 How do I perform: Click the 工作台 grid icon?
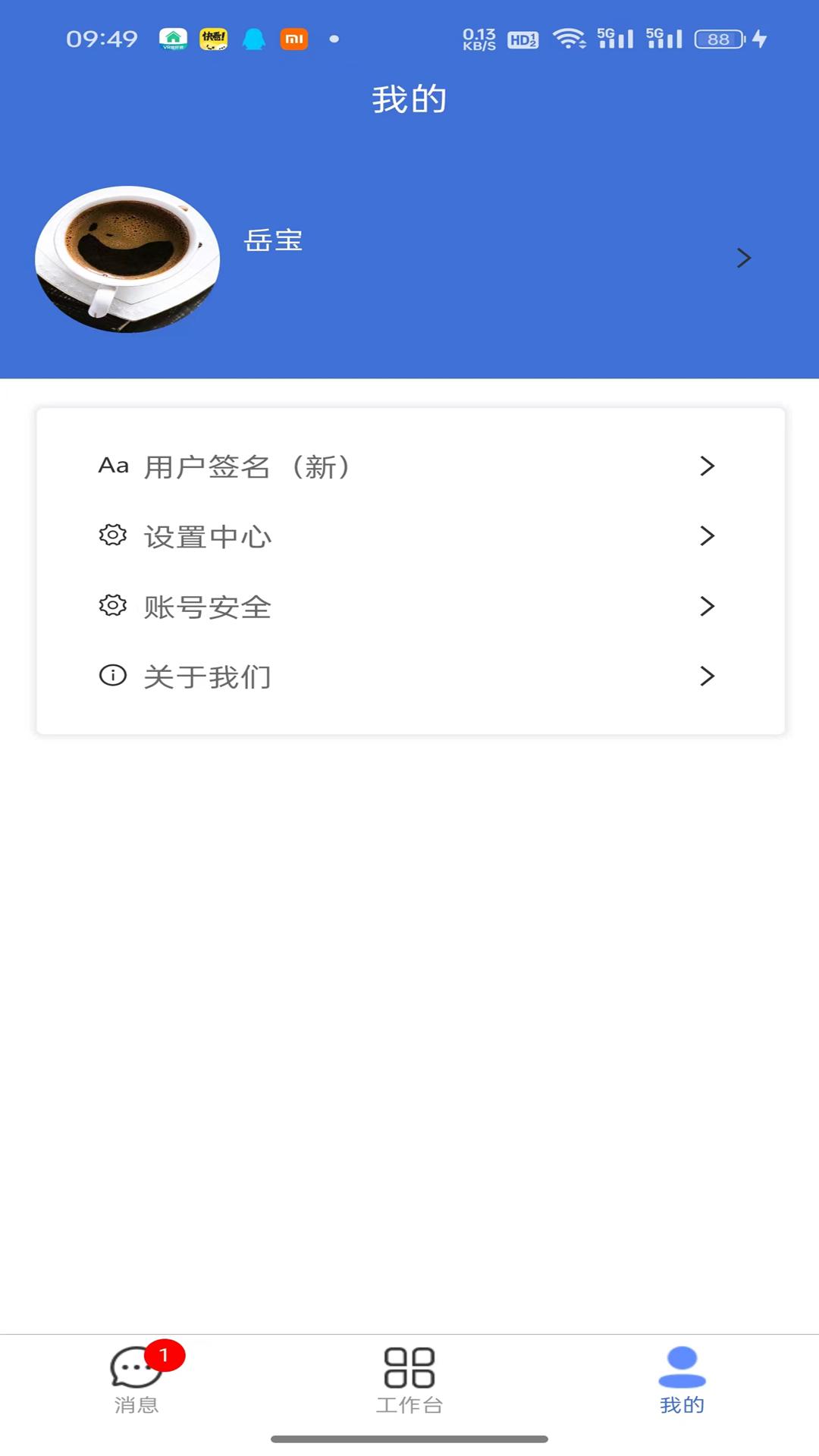[x=409, y=1369]
